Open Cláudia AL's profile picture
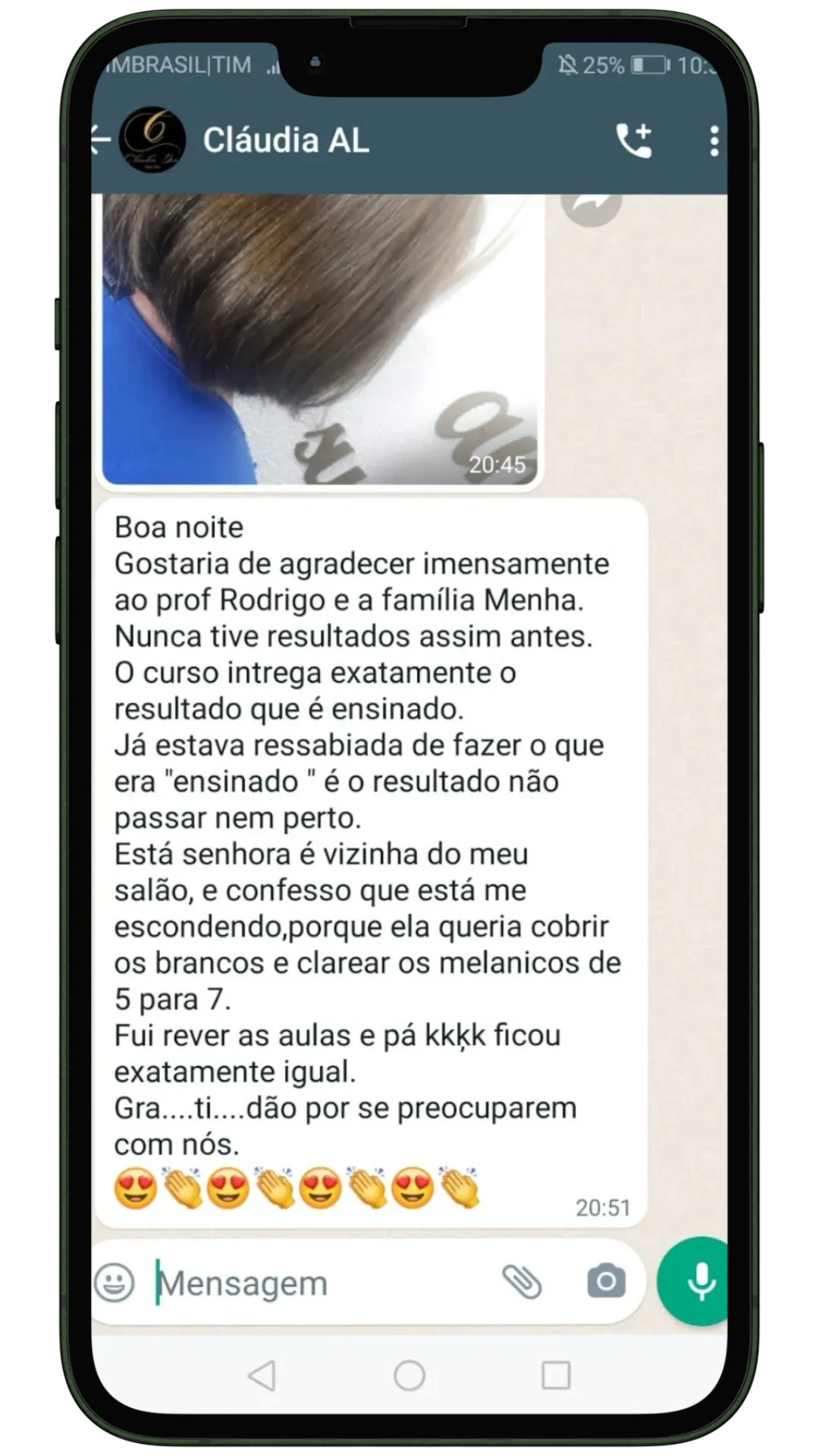The image size is (819, 1456). tap(152, 140)
